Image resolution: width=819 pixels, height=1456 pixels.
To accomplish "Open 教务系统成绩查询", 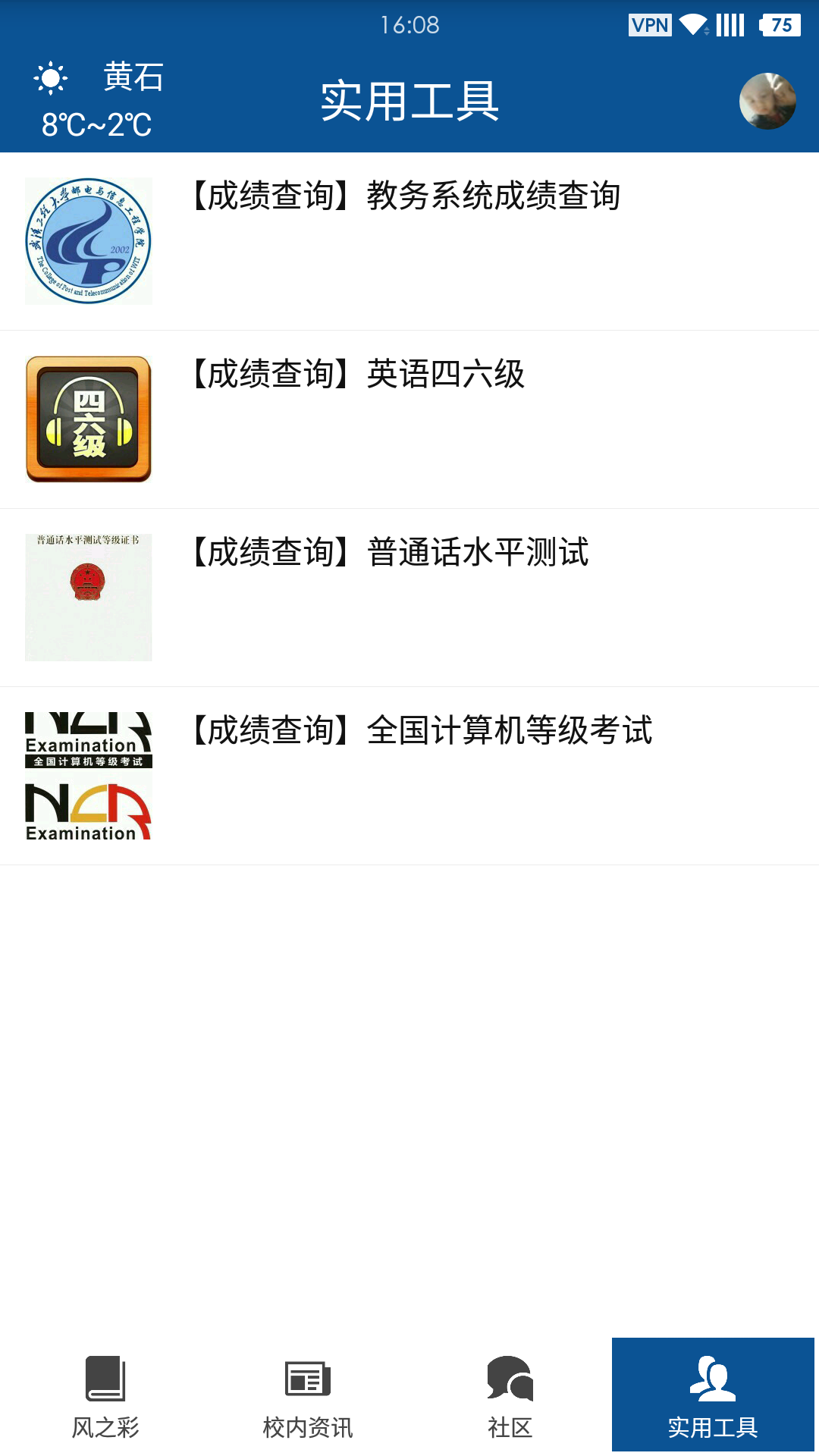I will (x=409, y=241).
